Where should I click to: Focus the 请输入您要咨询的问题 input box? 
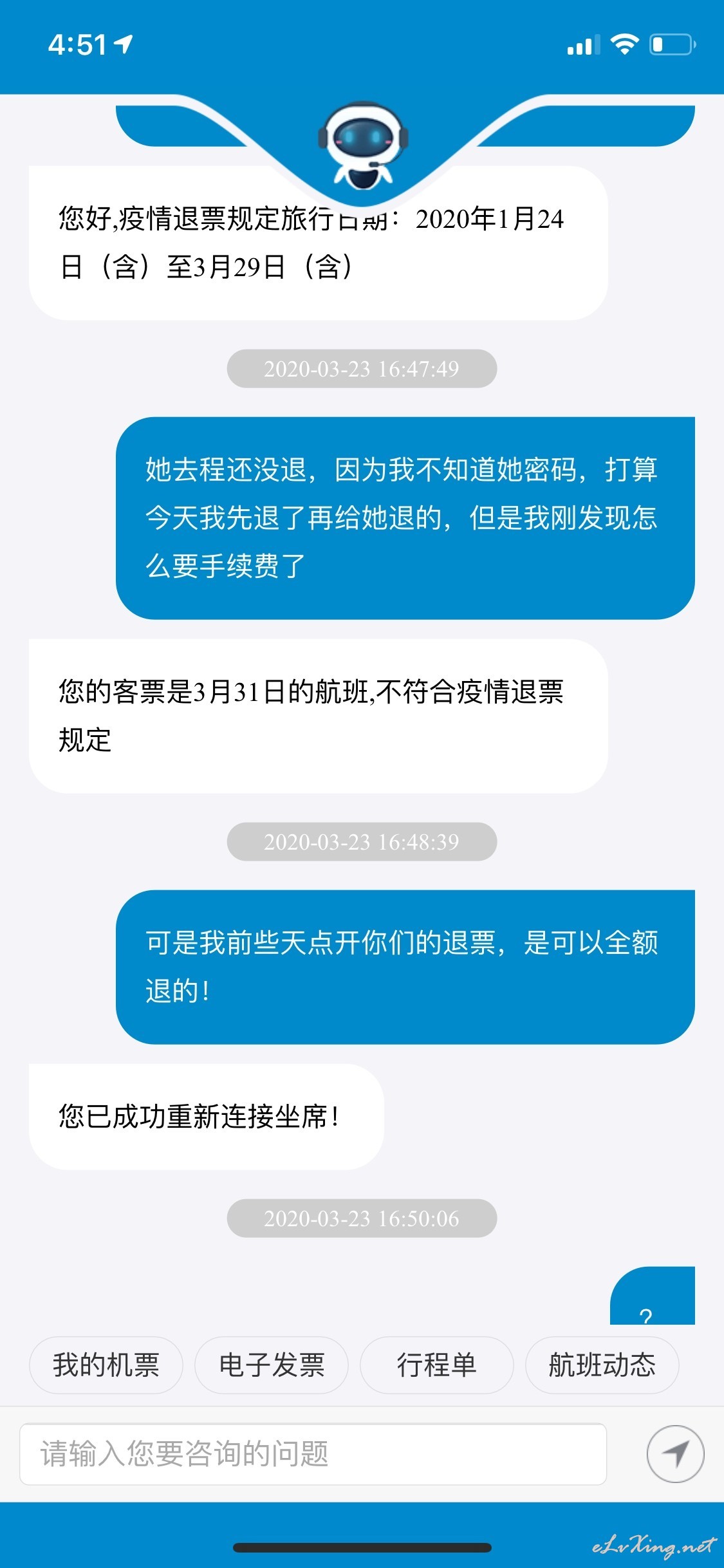(x=313, y=1454)
